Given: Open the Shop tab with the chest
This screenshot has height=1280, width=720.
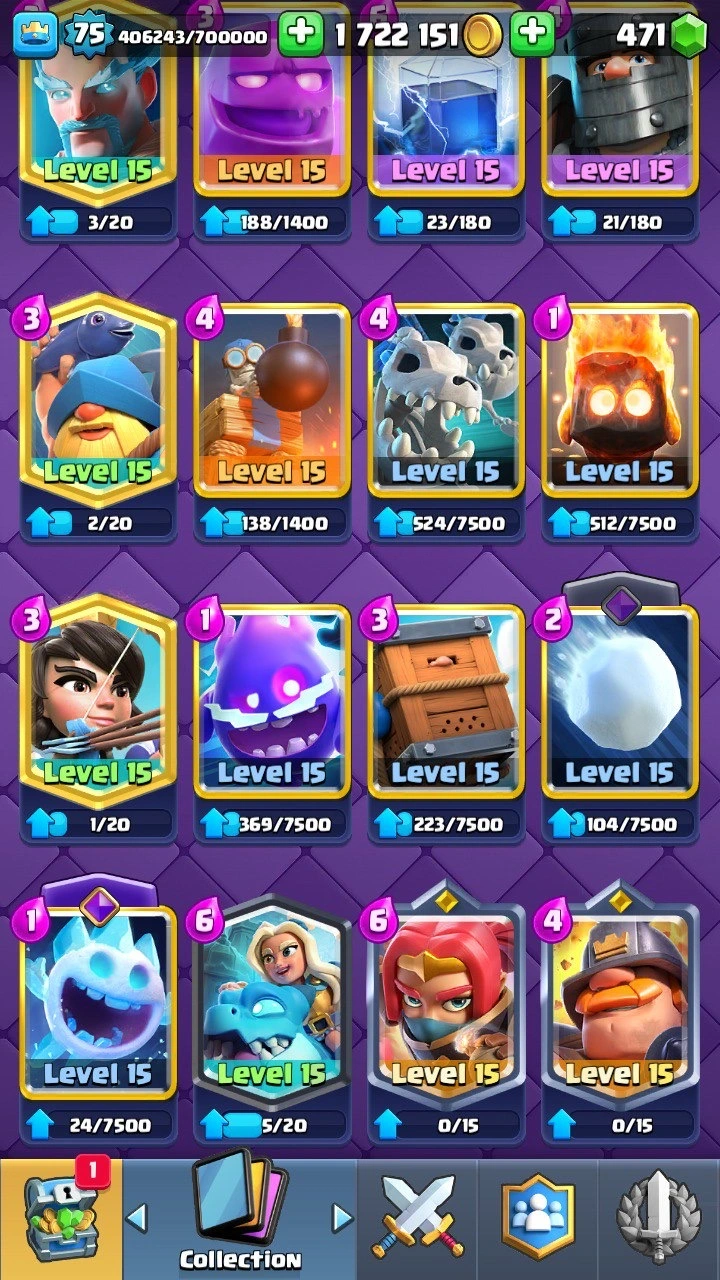Looking at the screenshot, I should (60, 1220).
